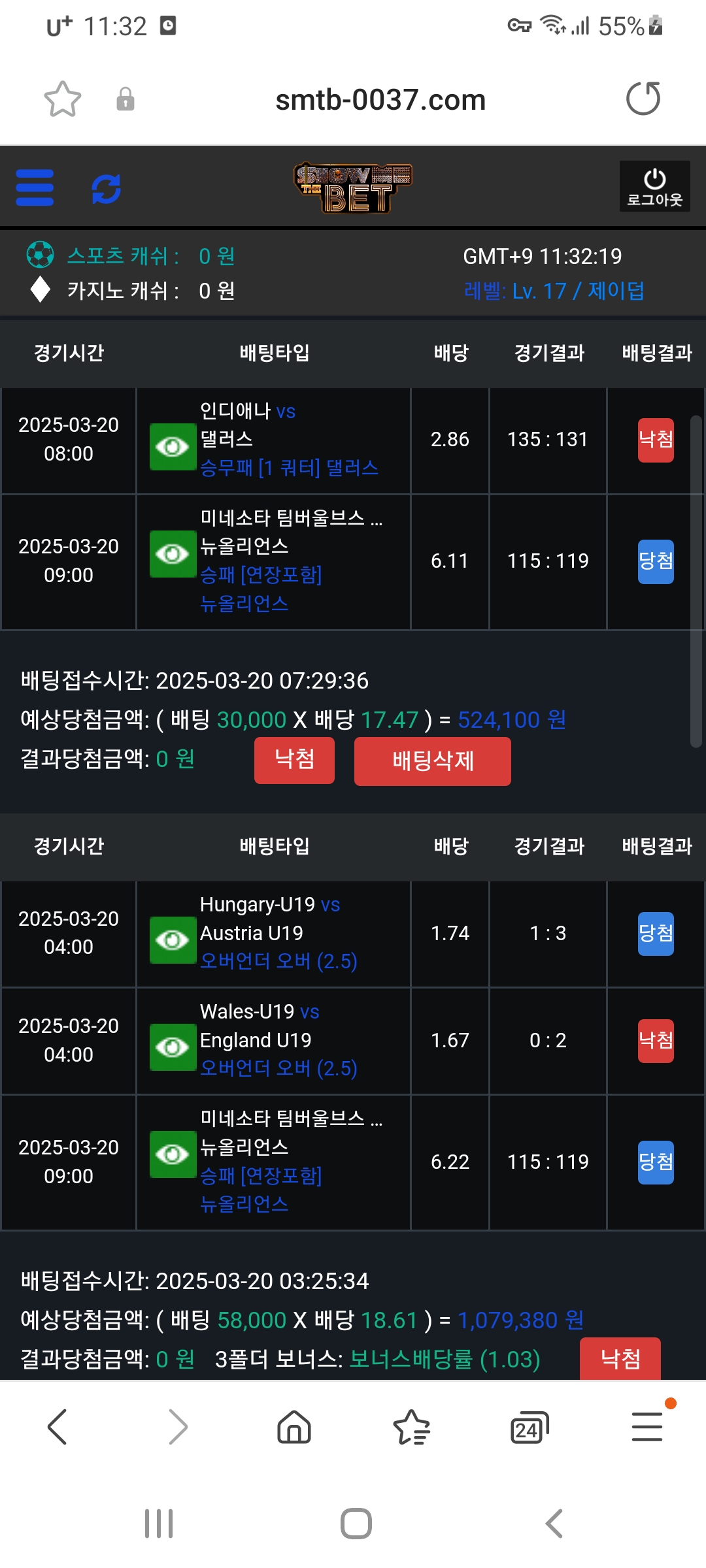This screenshot has height=1568, width=706.
Task: Return to the phone home screen
Action: (356, 1524)
